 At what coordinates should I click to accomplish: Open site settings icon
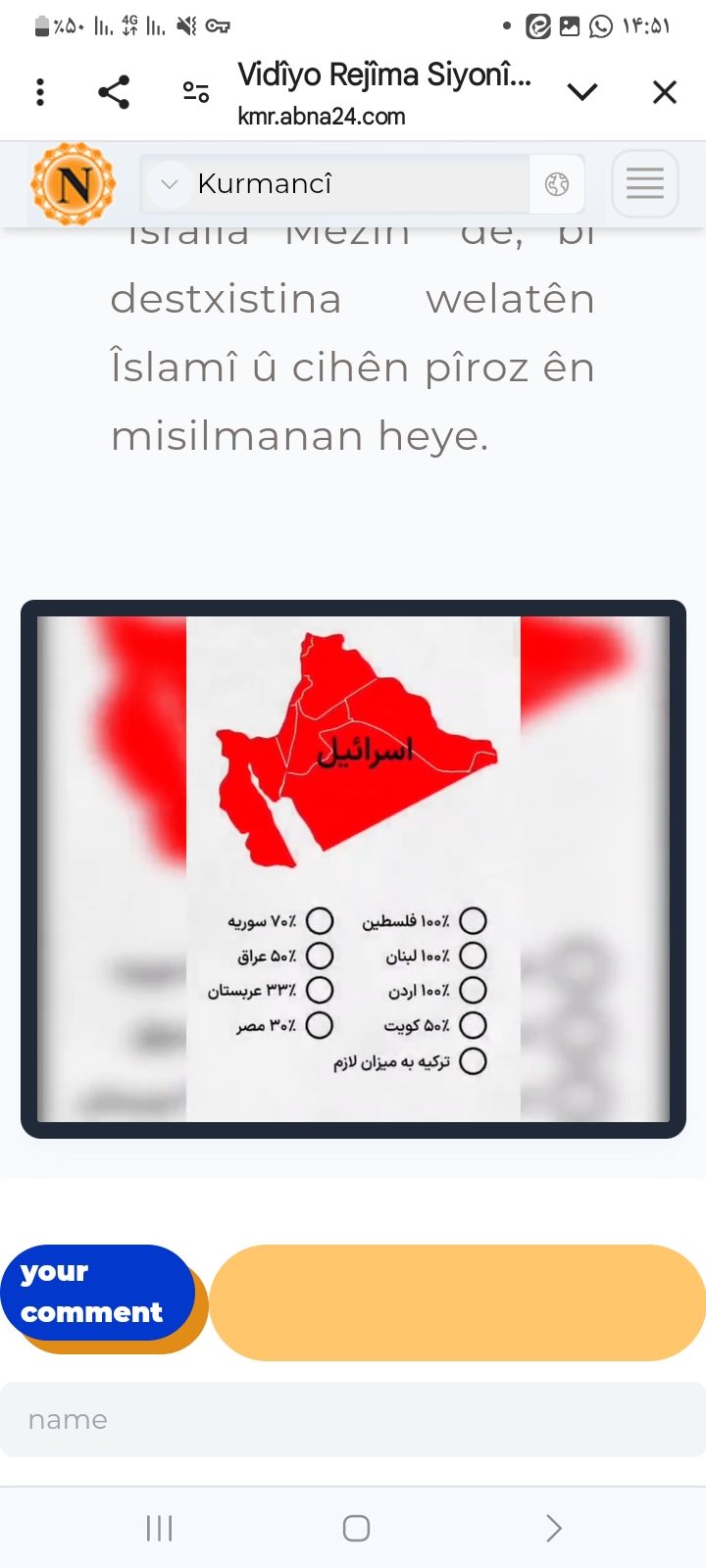[x=195, y=92]
